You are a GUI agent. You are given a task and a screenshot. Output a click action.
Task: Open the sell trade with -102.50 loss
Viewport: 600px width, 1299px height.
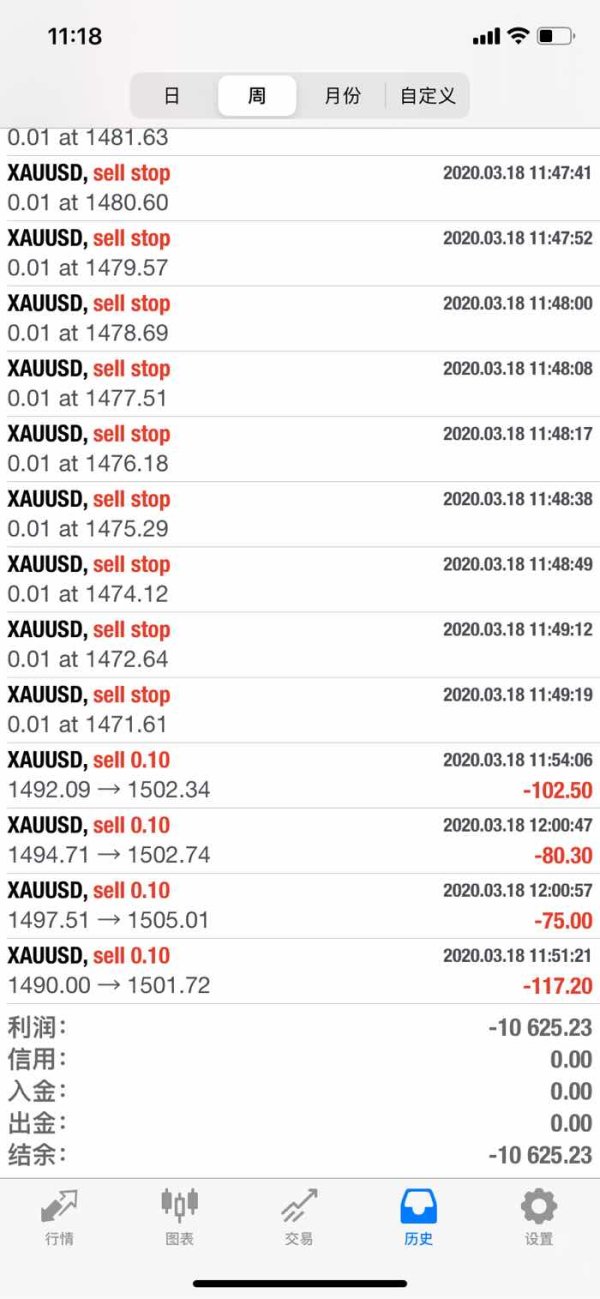[300, 775]
